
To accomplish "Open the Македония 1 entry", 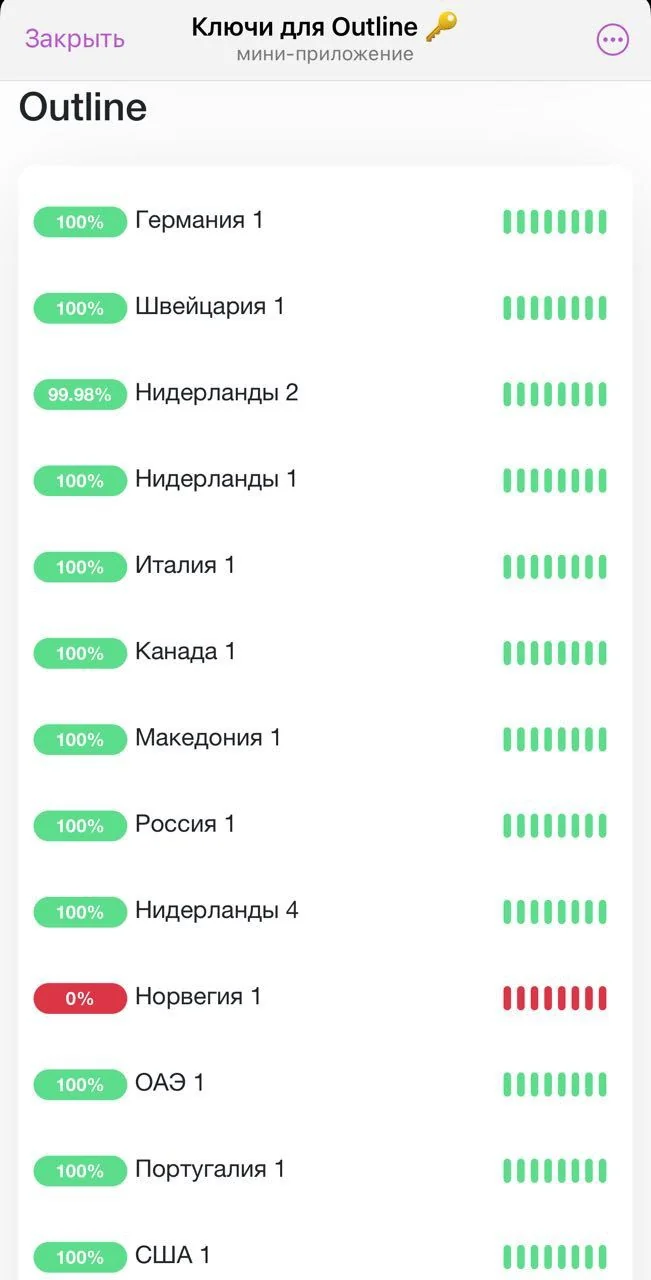I will coord(325,739).
